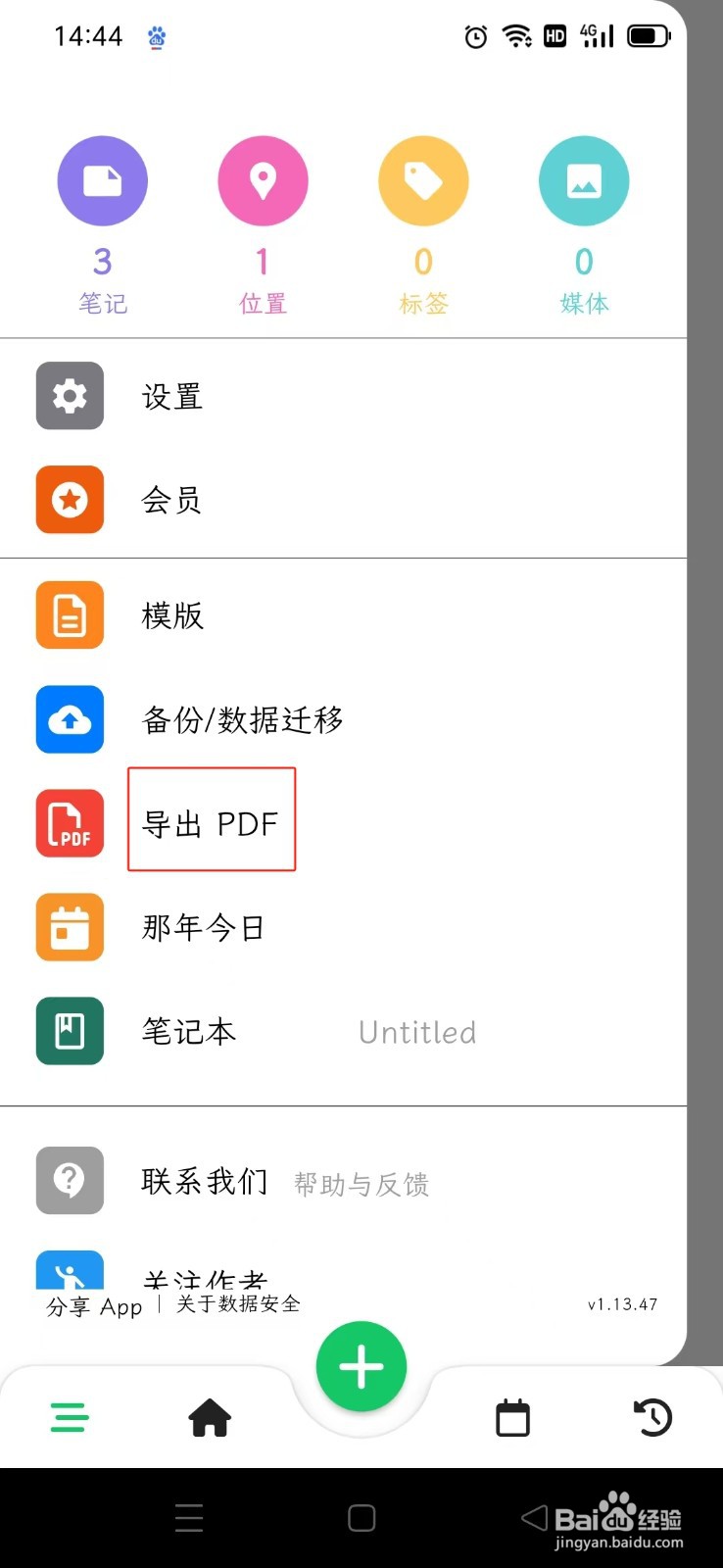723x1568 pixels.
Task: Tap the 分享 App link
Action: pyautogui.click(x=93, y=1304)
